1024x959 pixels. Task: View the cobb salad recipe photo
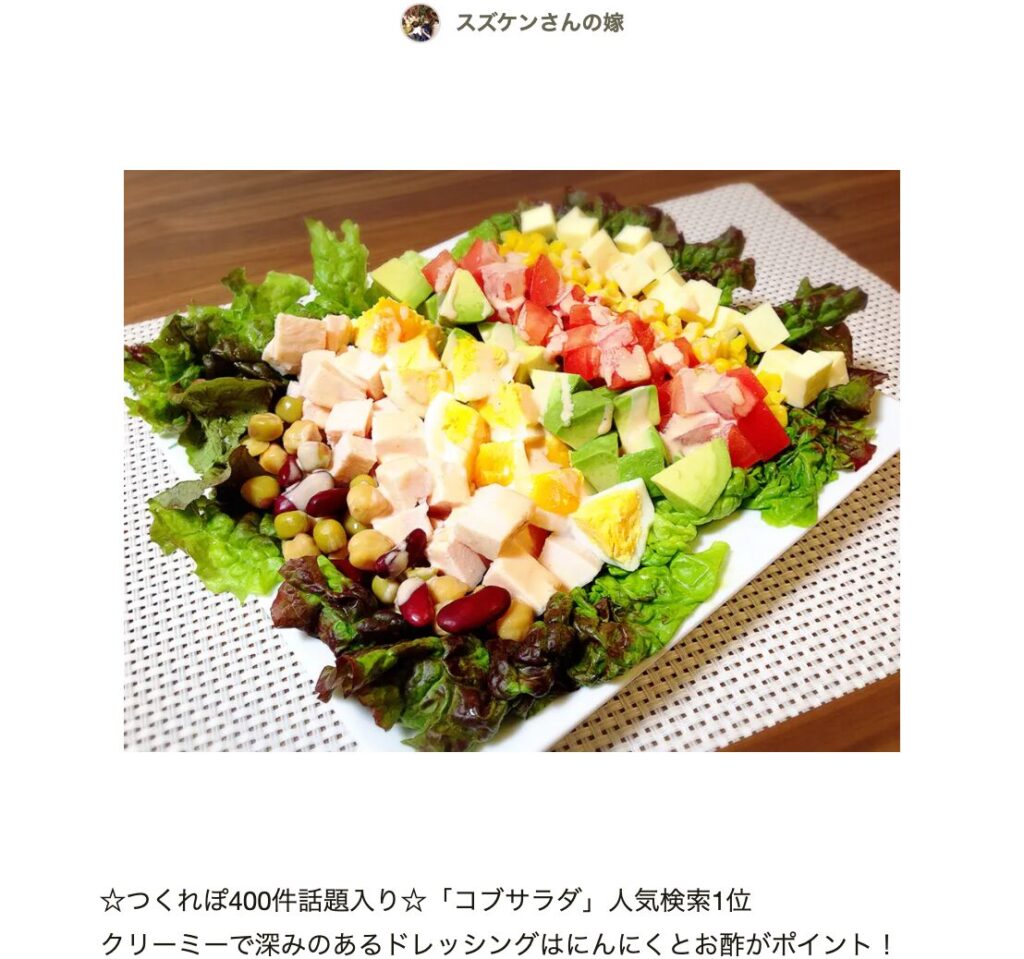511,460
